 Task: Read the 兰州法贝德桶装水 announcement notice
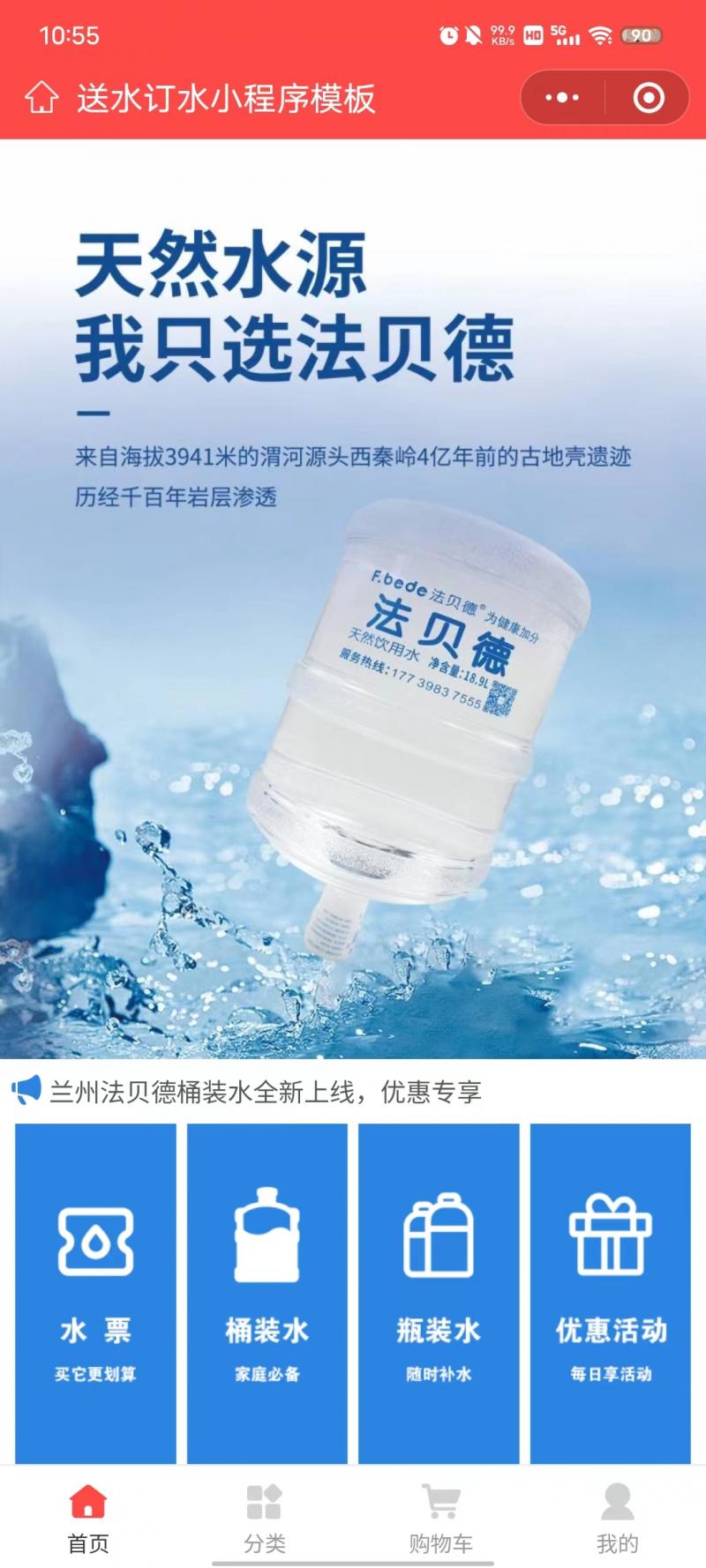click(265, 1092)
